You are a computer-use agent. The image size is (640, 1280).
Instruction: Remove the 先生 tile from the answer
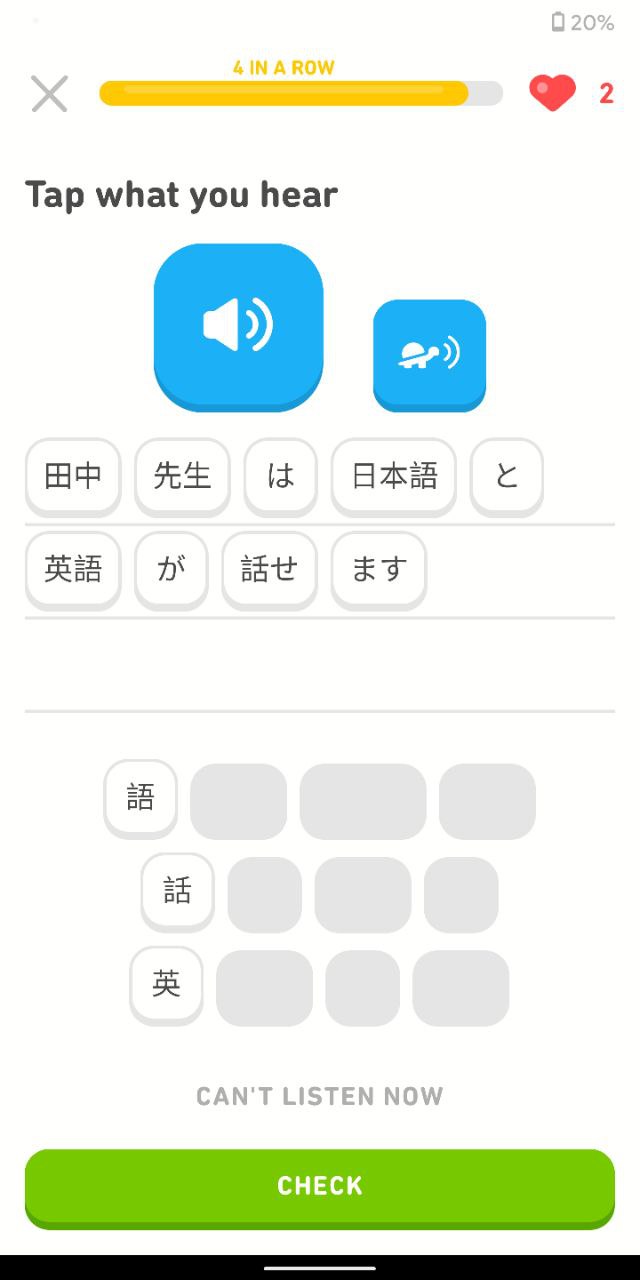coord(182,476)
